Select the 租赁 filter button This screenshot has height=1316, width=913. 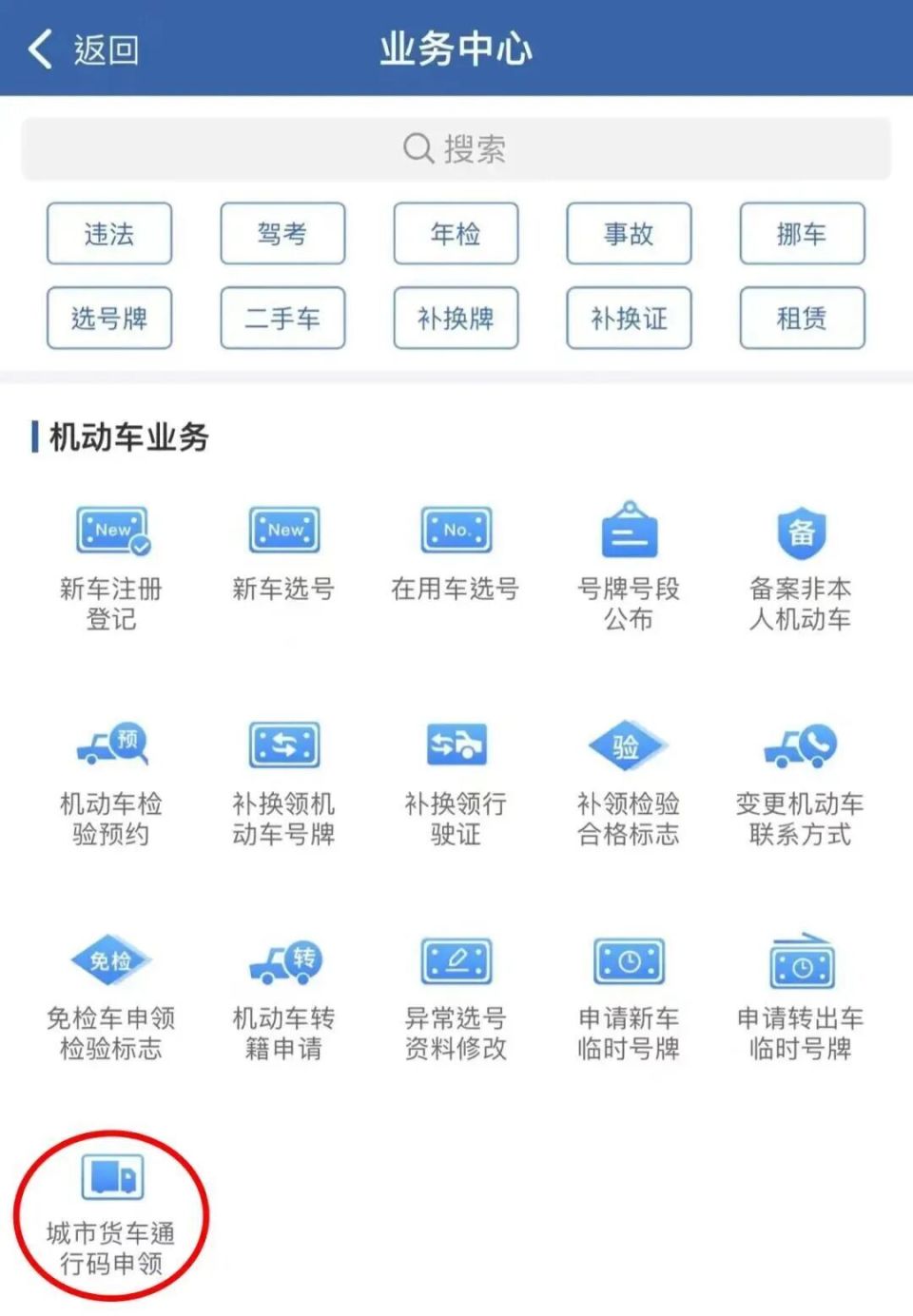pos(802,319)
